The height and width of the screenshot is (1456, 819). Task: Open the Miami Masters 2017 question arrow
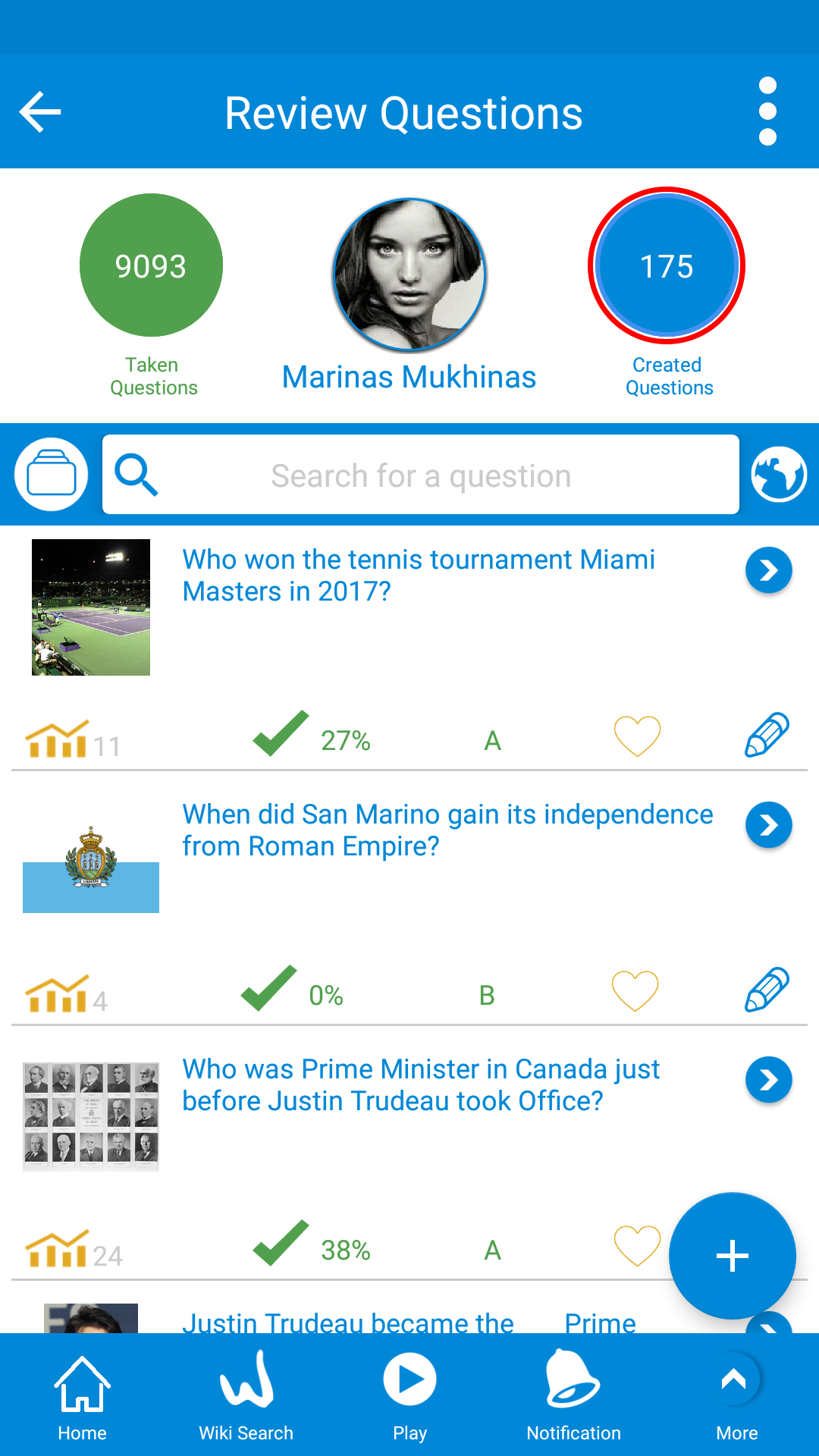tap(768, 570)
